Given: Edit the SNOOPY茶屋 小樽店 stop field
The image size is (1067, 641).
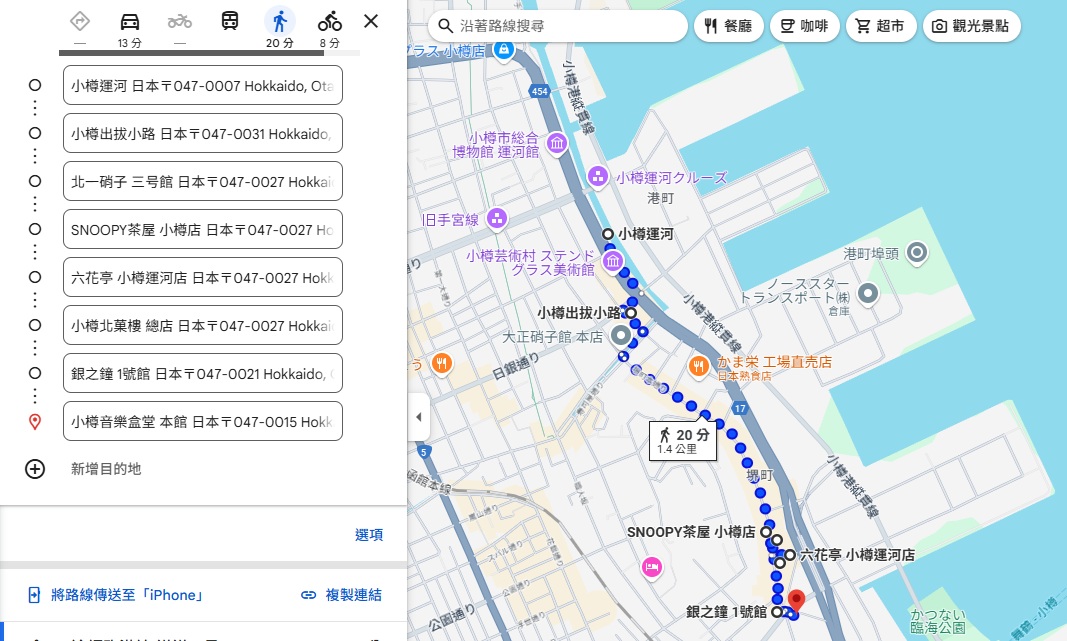Looking at the screenshot, I should pos(202,229).
